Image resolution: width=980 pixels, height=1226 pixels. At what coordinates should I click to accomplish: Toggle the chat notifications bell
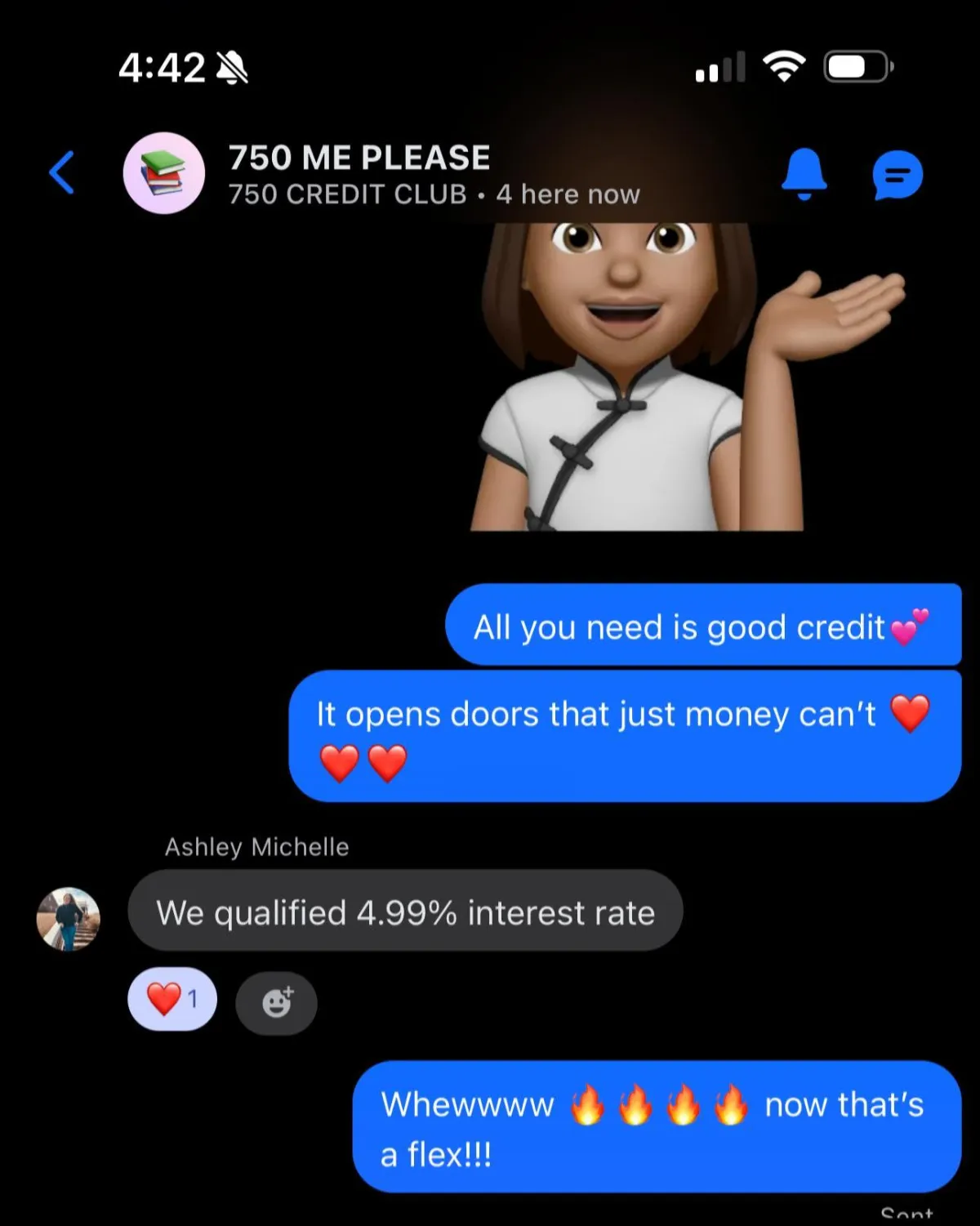point(804,173)
